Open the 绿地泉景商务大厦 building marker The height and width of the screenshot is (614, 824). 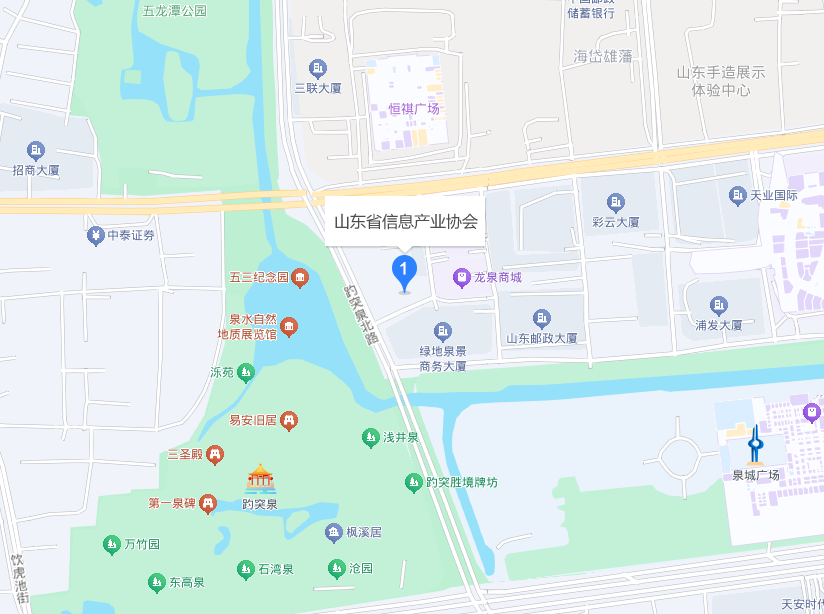(x=442, y=331)
